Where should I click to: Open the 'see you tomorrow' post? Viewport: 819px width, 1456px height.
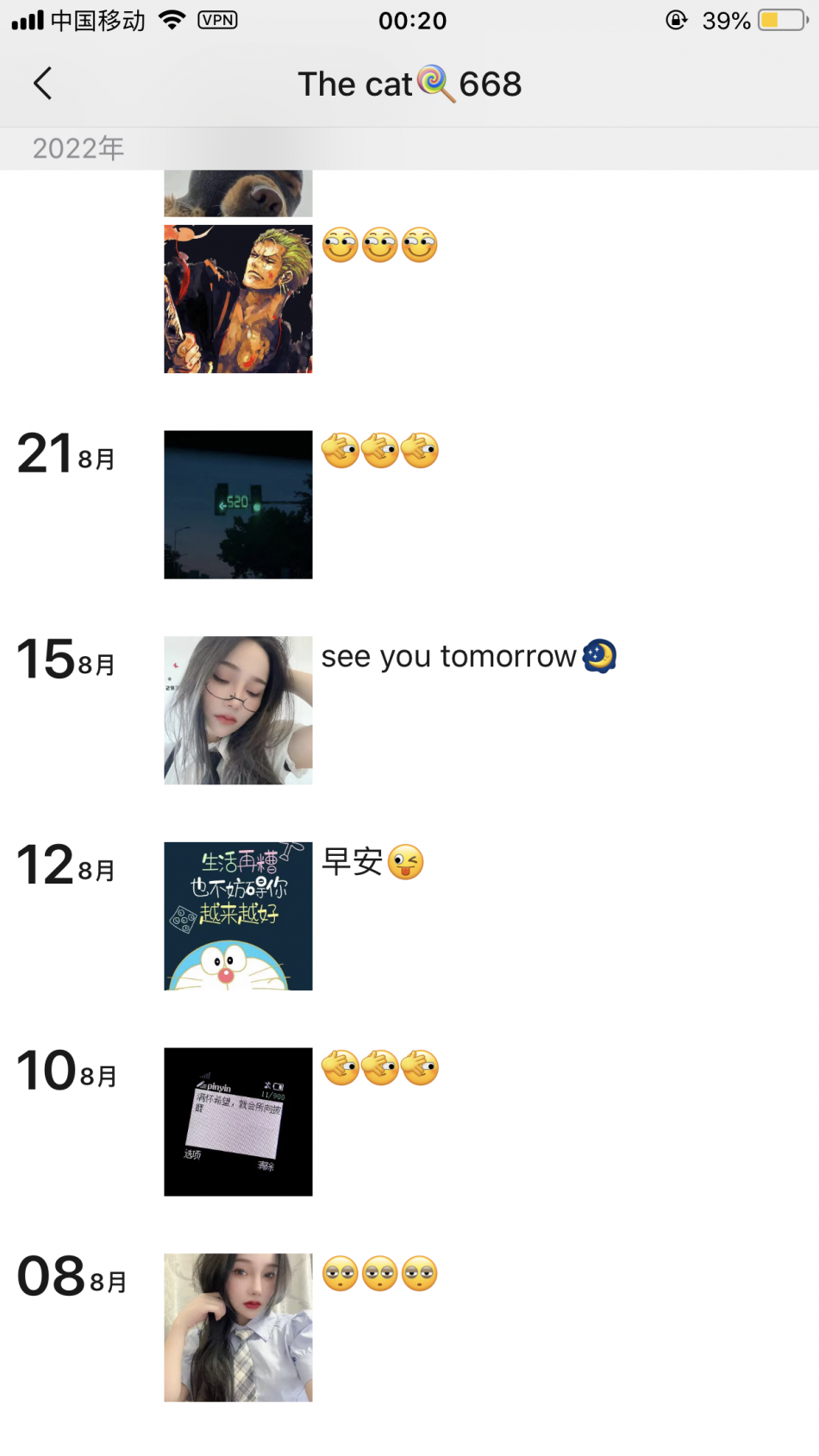pyautogui.click(x=238, y=710)
